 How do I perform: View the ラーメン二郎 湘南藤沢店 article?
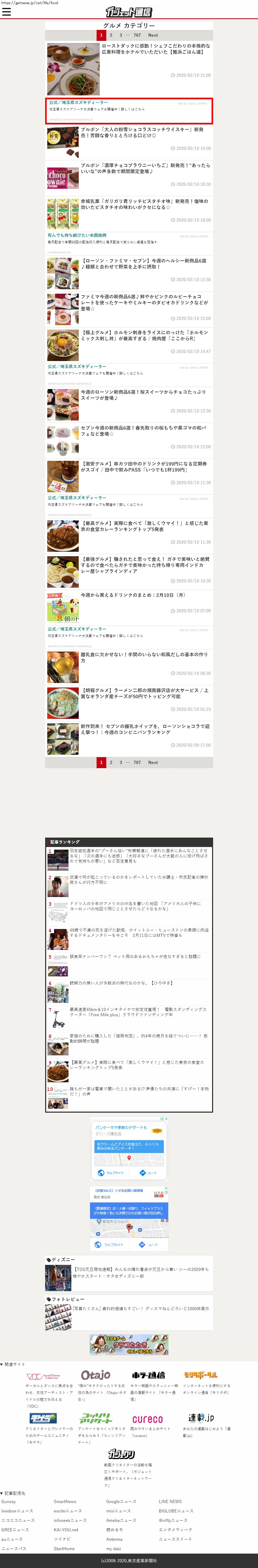(145, 693)
